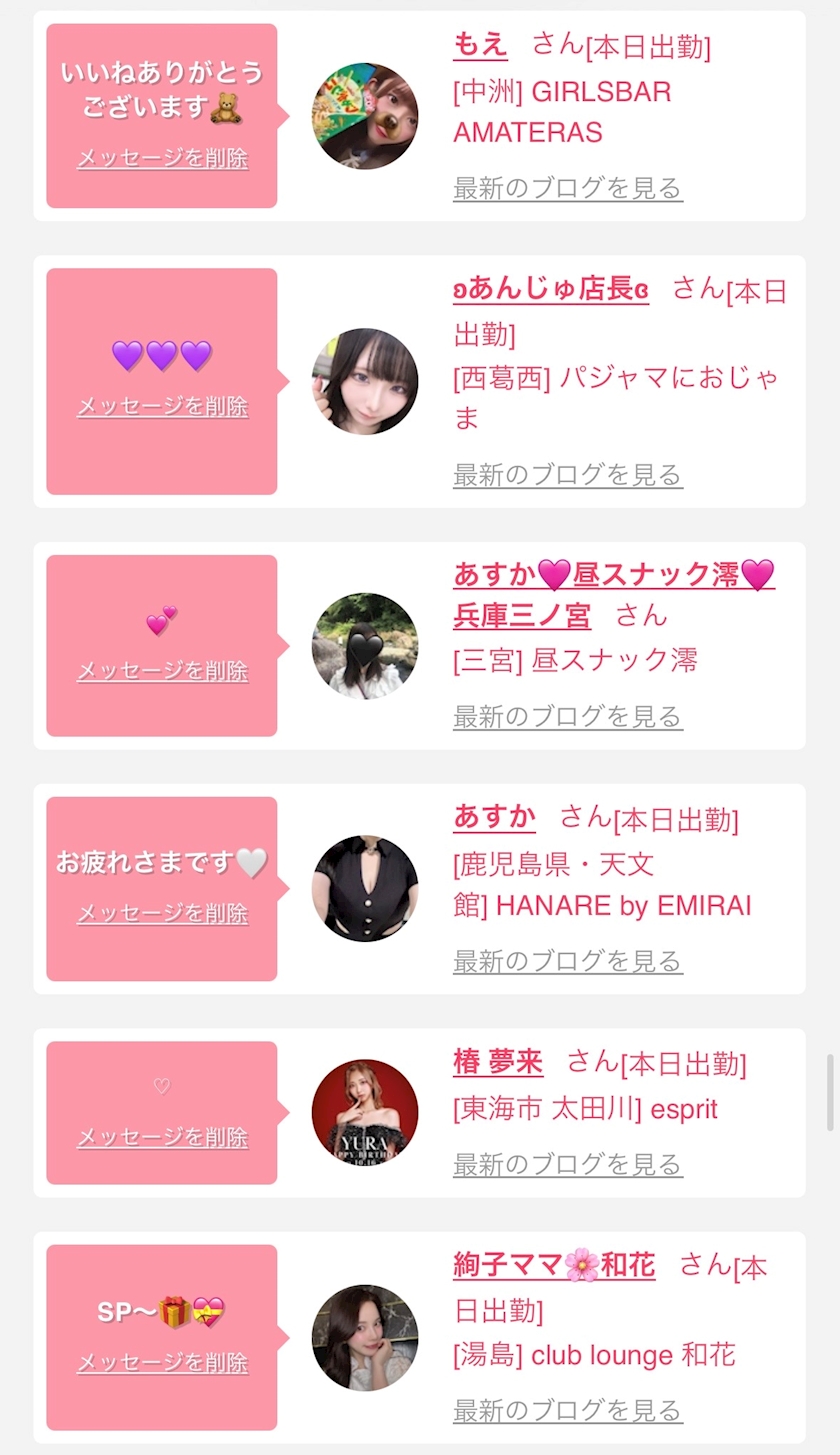The image size is (840, 1455).
Task: Delete the message sent to 椿 夢来
Action: pyautogui.click(x=162, y=1137)
